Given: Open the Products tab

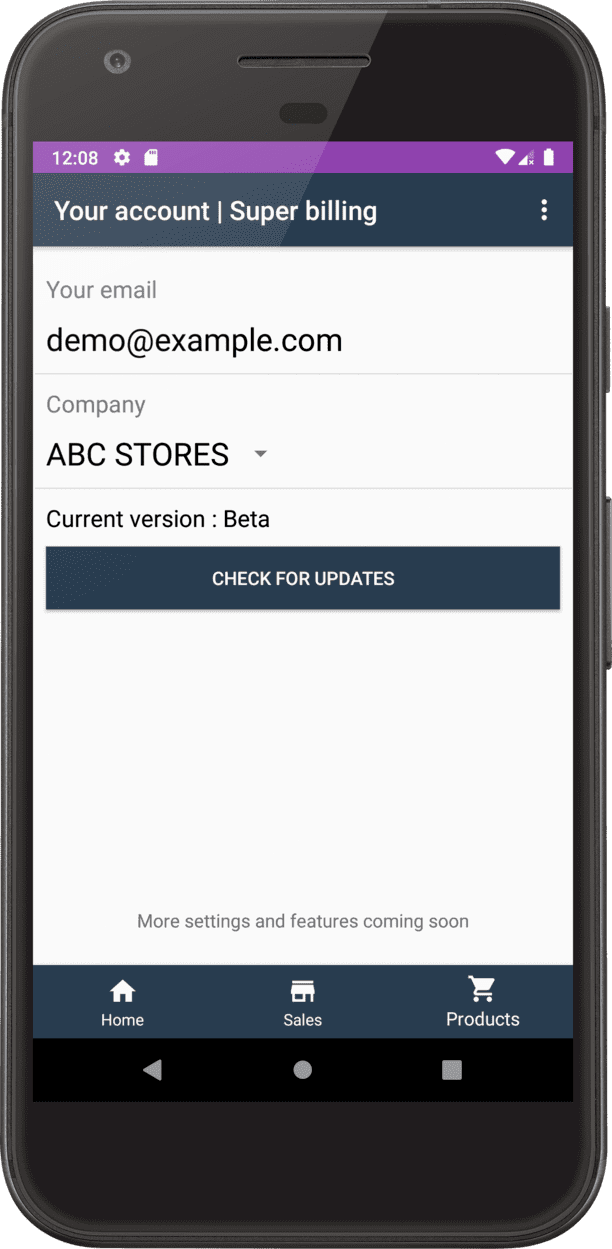Looking at the screenshot, I should tap(482, 1002).
